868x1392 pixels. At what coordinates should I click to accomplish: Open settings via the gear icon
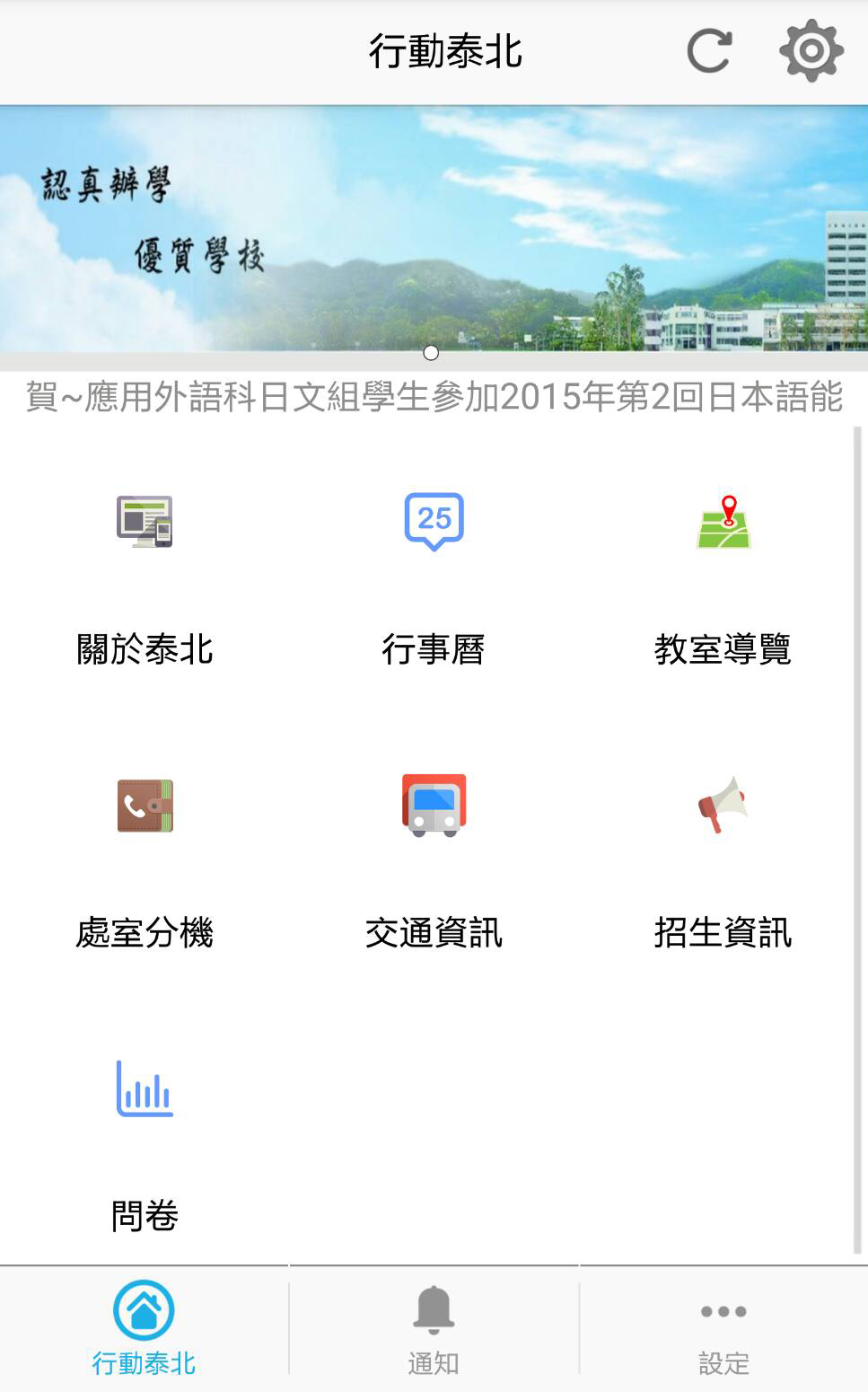pos(811,51)
